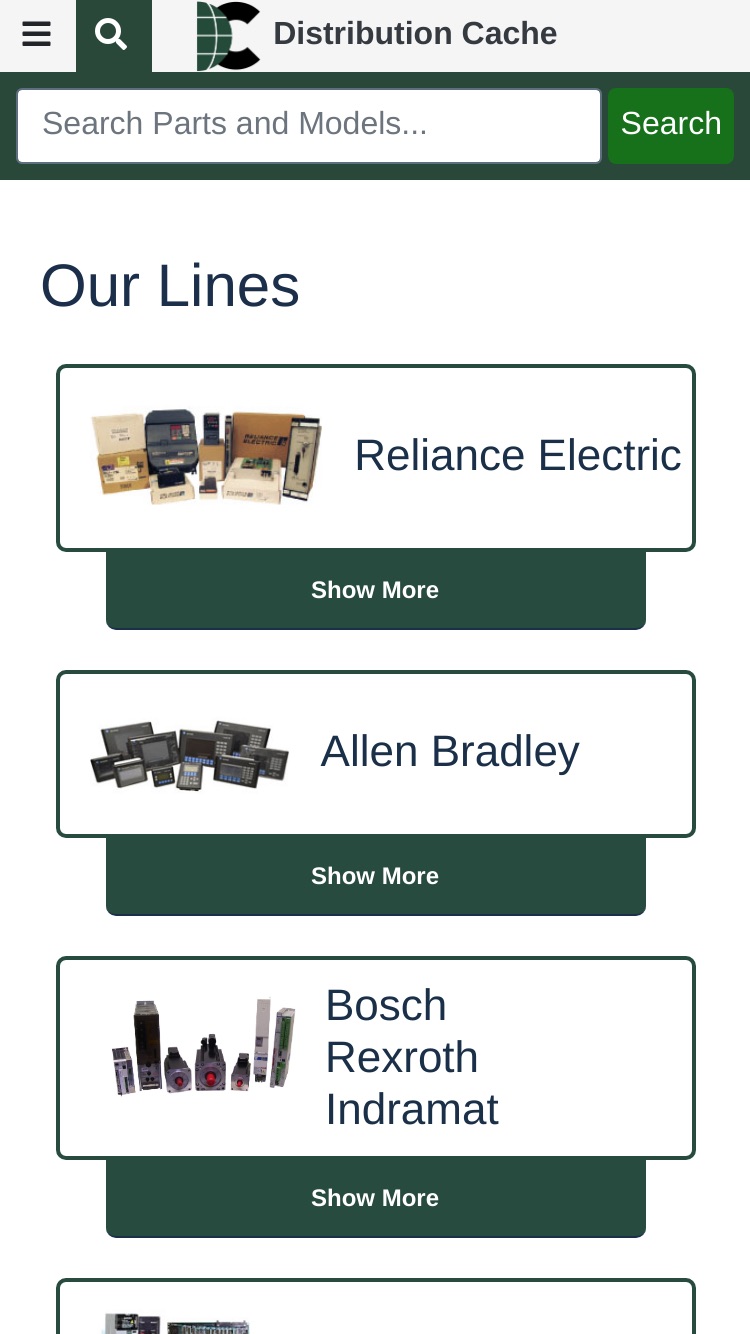Open the Allen Bradley card
This screenshot has width=750, height=1334.
point(375,754)
